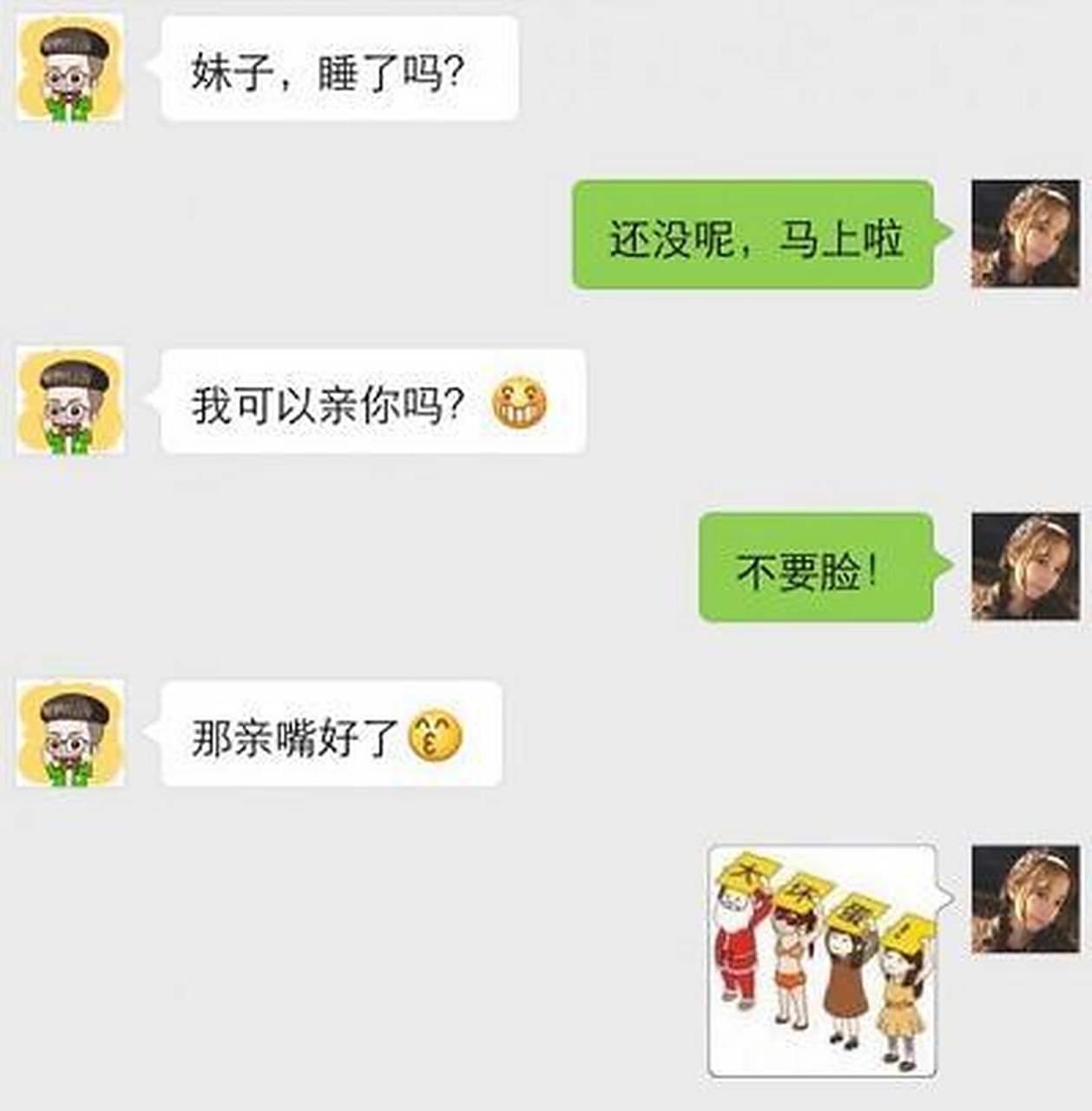Open the cartoon sticker image message

(822, 961)
